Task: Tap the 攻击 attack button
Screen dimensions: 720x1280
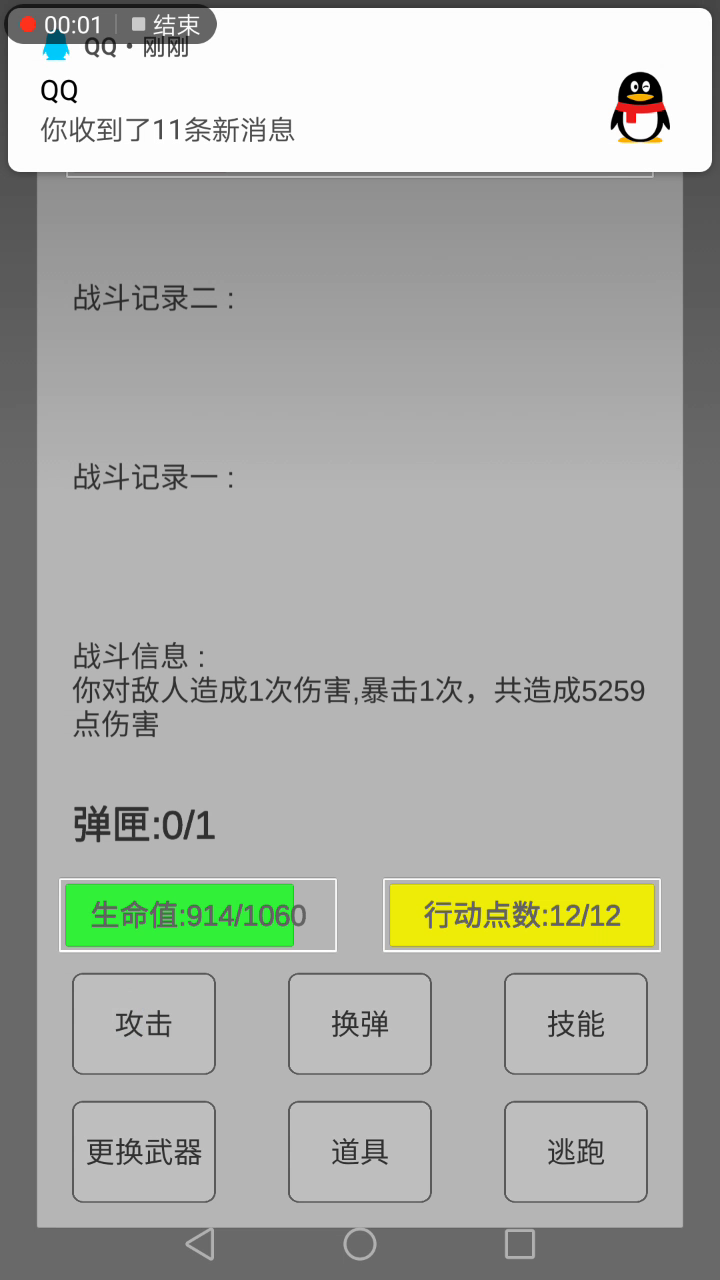Action: [144, 1024]
